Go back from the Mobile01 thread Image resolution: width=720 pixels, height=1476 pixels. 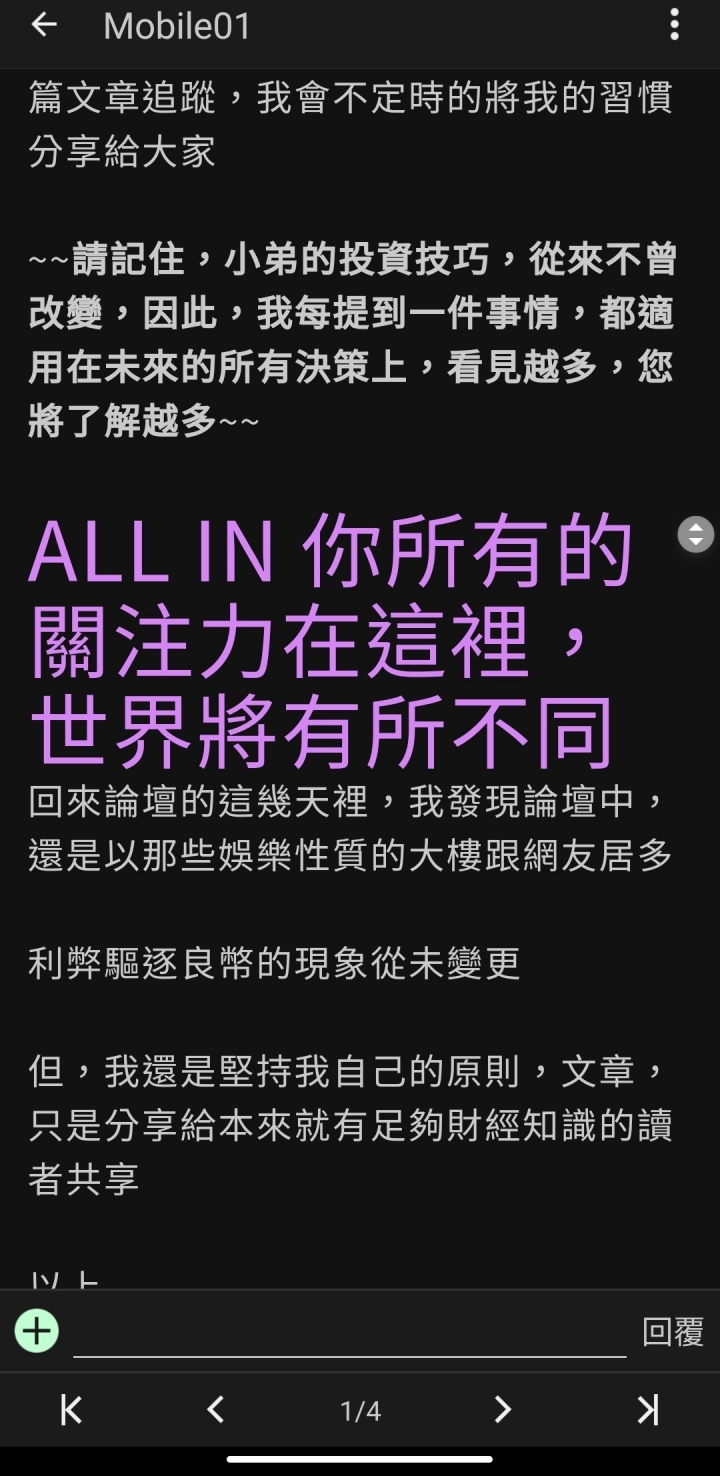click(x=44, y=26)
